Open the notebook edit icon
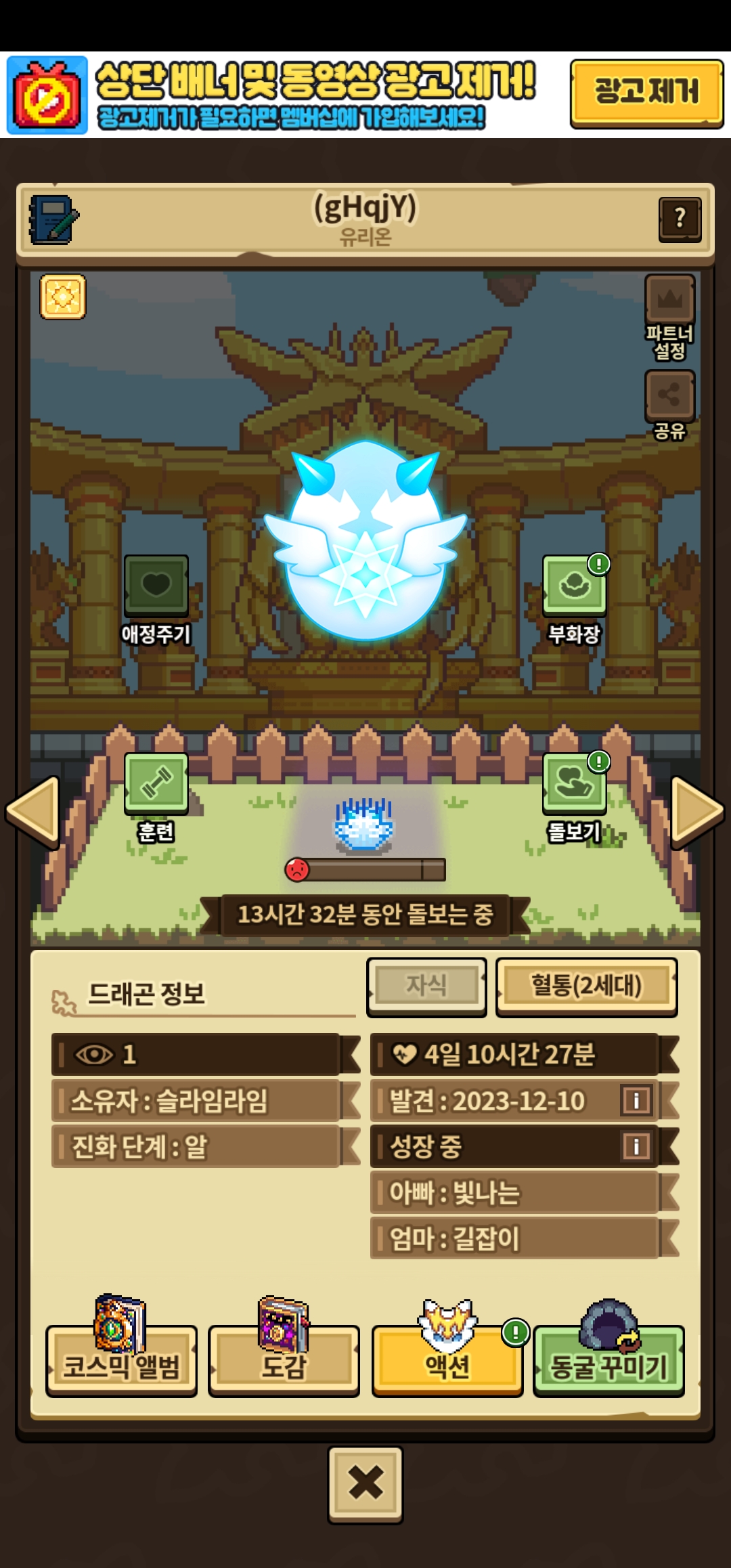The image size is (731, 1568). pyautogui.click(x=53, y=219)
